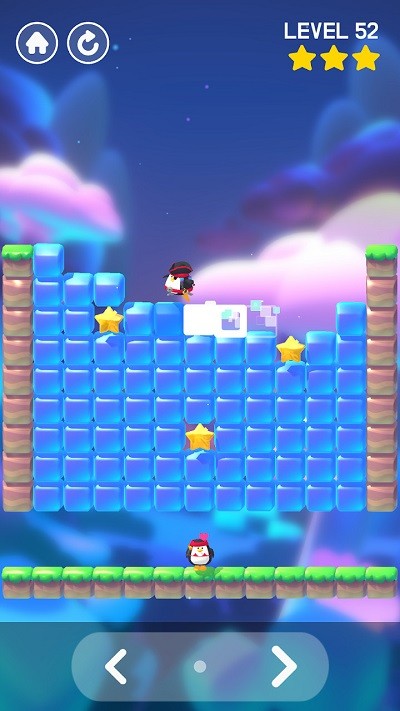
Task: Go to the home menu
Action: point(37,43)
